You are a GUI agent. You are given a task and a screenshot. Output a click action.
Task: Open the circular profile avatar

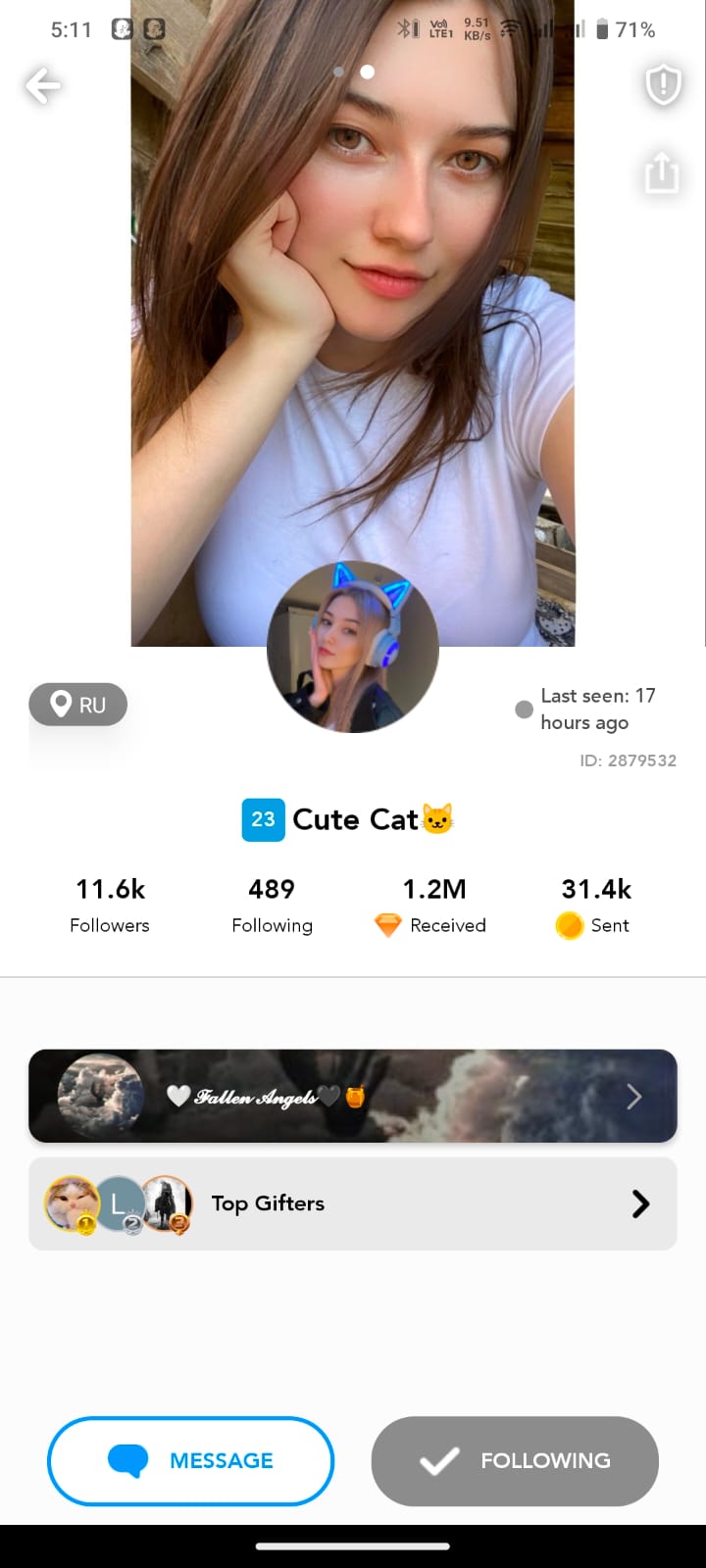pyautogui.click(x=353, y=647)
